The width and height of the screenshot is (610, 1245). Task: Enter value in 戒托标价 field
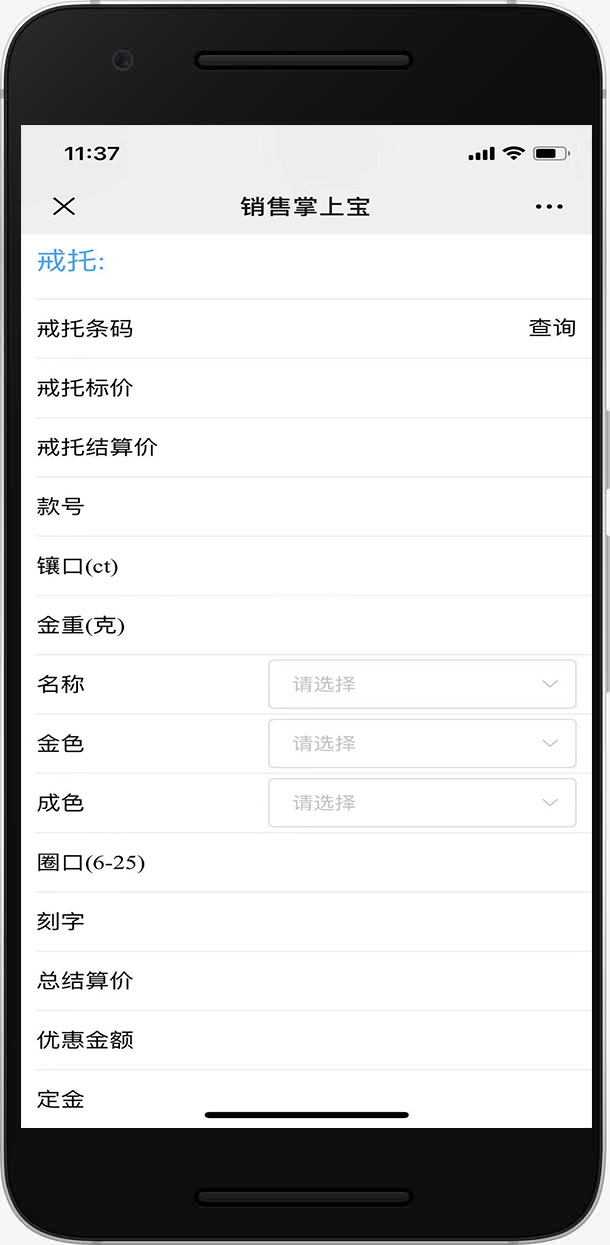(306, 388)
